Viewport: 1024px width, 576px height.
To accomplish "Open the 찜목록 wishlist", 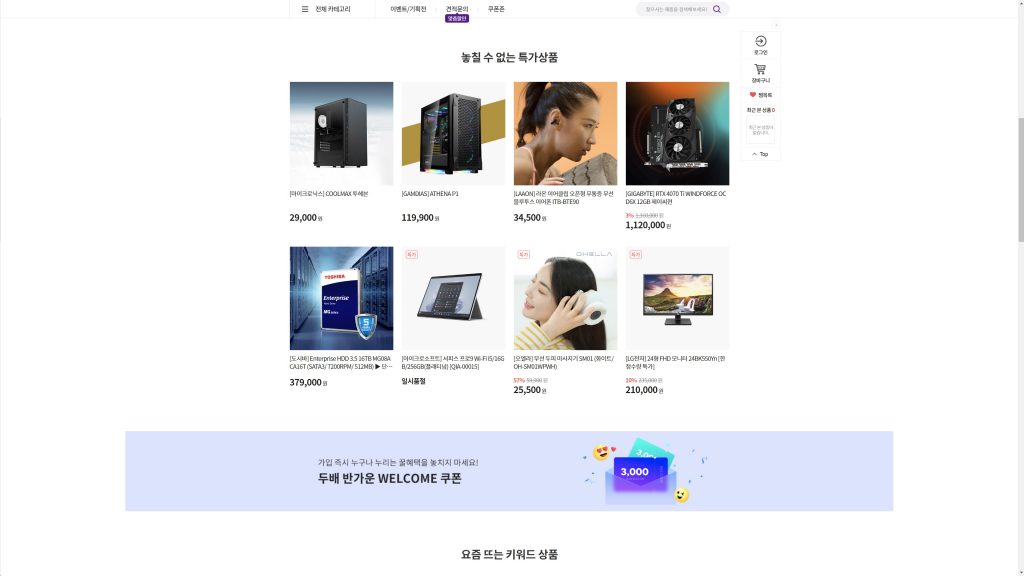I will coord(760,95).
